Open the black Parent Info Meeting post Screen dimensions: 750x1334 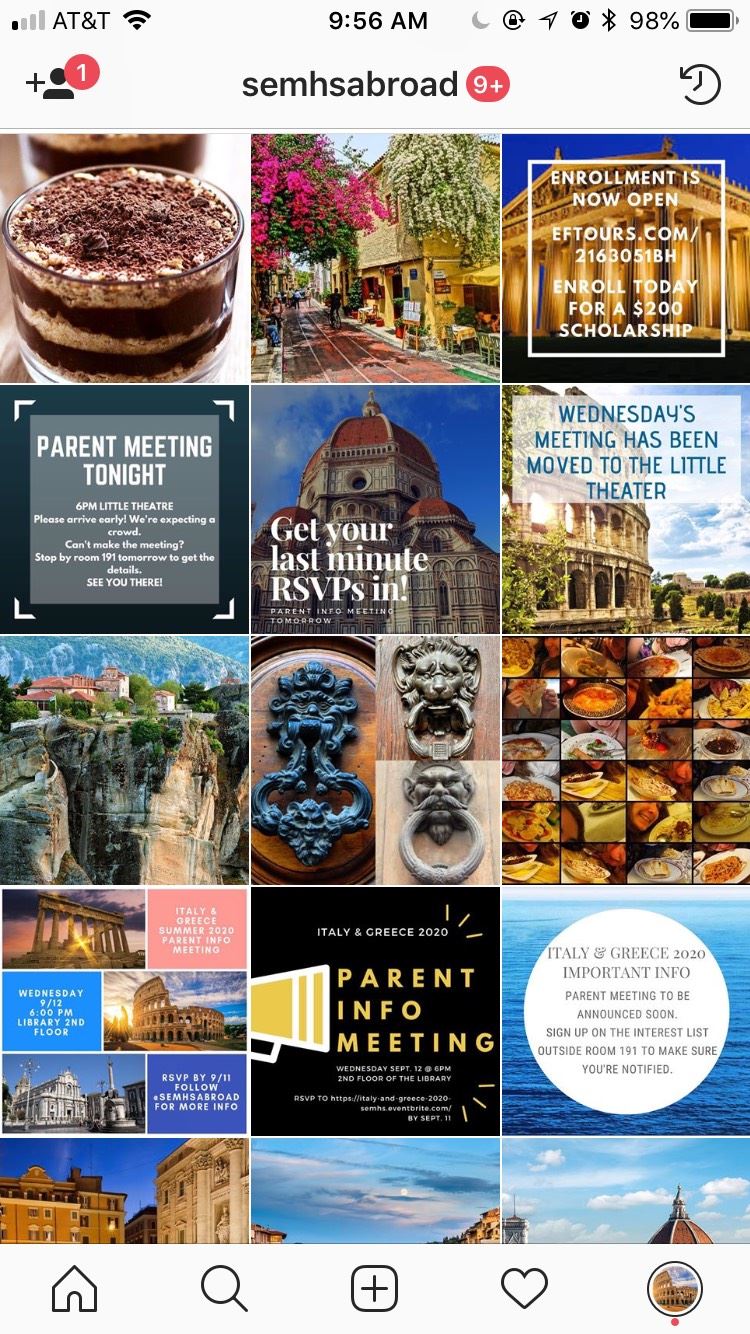pyautogui.click(x=375, y=1011)
